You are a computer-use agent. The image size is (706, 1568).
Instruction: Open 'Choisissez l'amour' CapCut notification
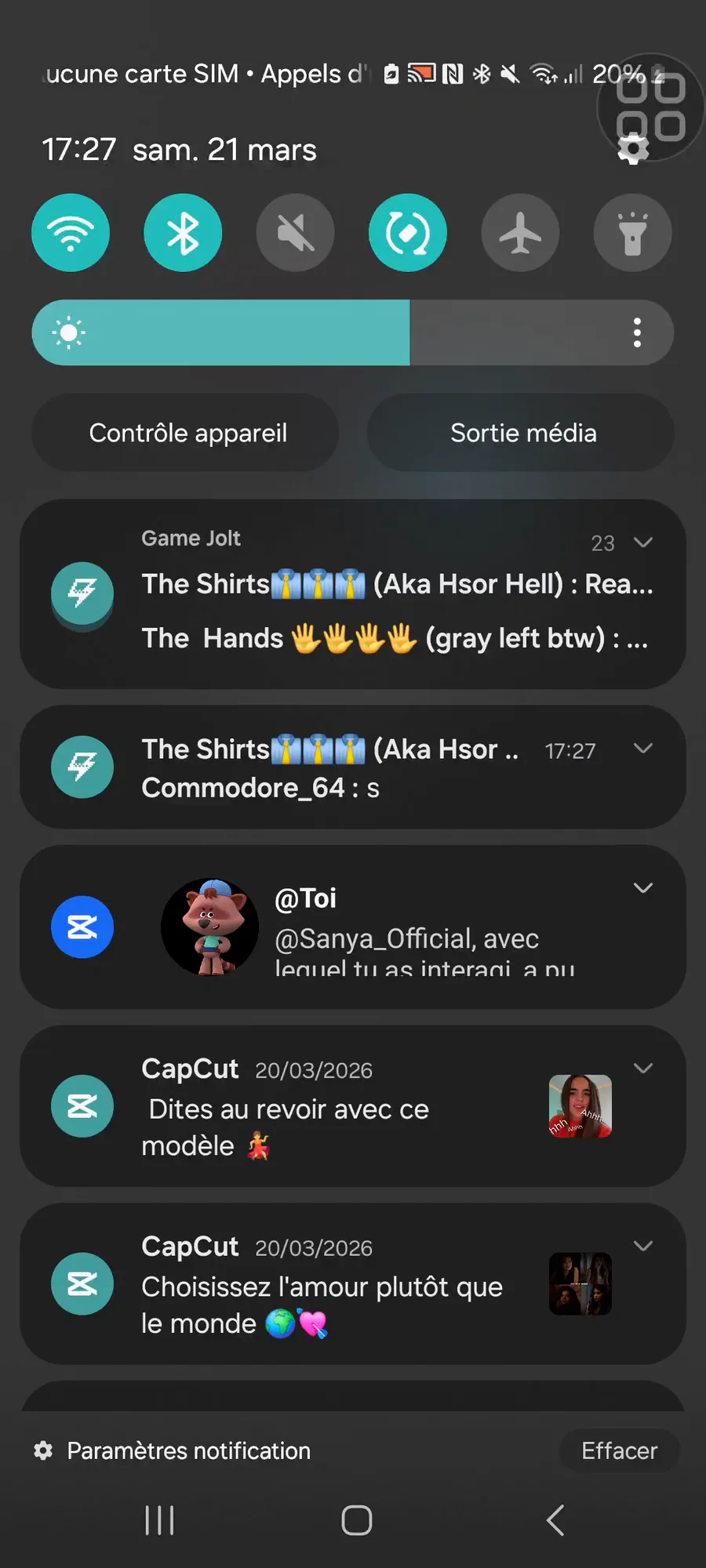click(329, 1286)
